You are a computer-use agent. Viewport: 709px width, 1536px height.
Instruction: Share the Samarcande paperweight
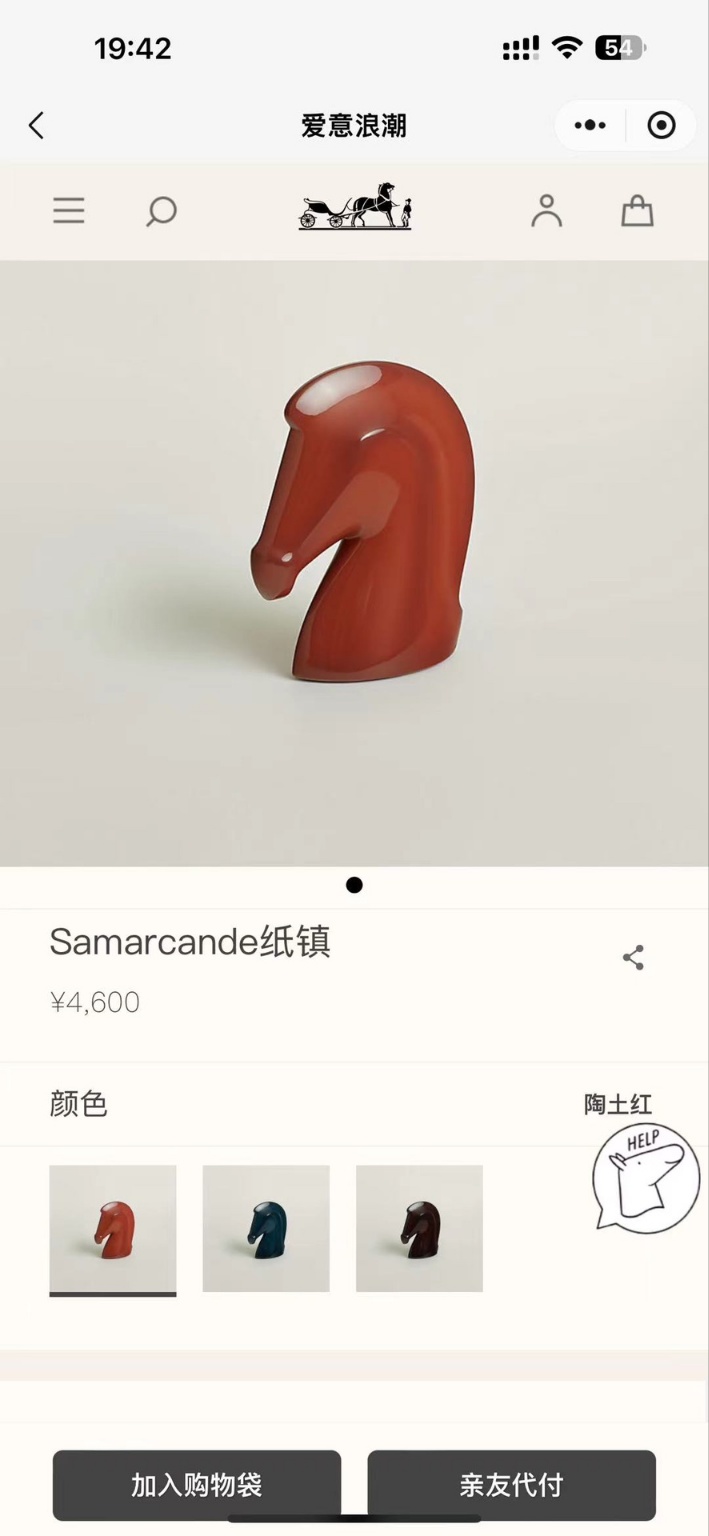pyautogui.click(x=633, y=958)
